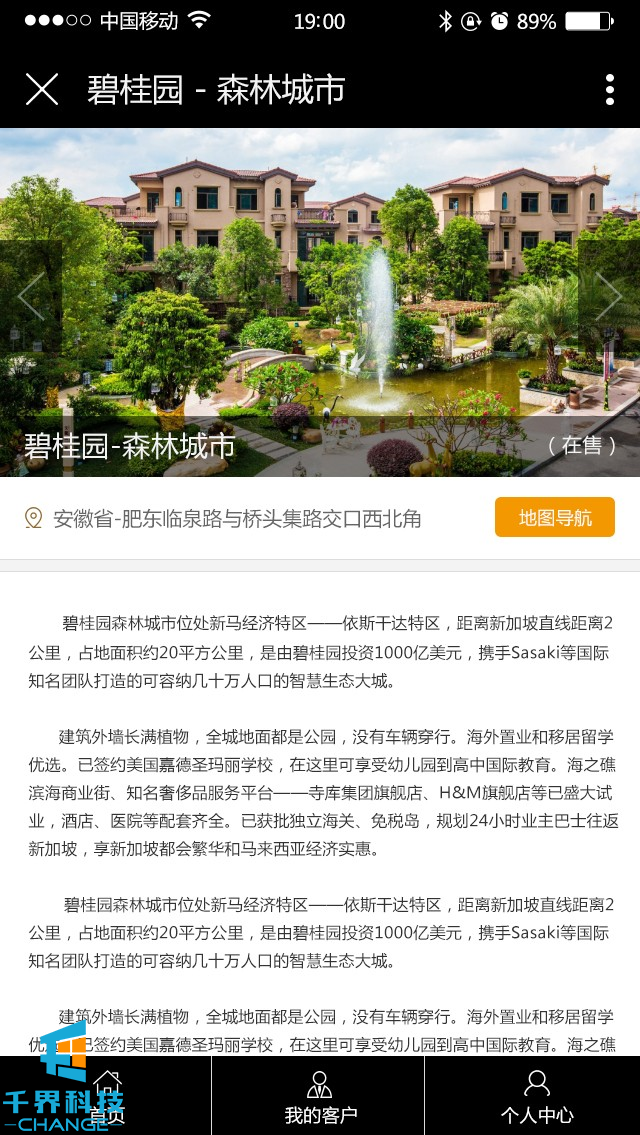Close the 碧桂园 - 森林城市 page
Screen dimensions: 640x1135
[42, 89]
